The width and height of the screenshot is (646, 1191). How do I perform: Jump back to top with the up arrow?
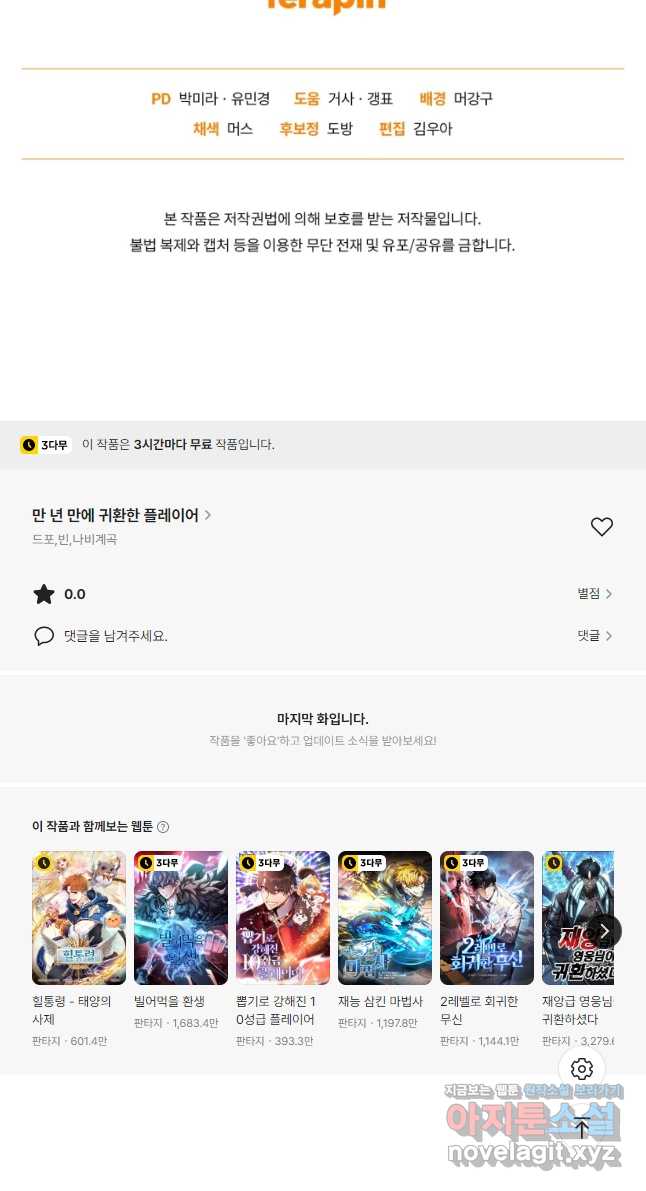[581, 1128]
